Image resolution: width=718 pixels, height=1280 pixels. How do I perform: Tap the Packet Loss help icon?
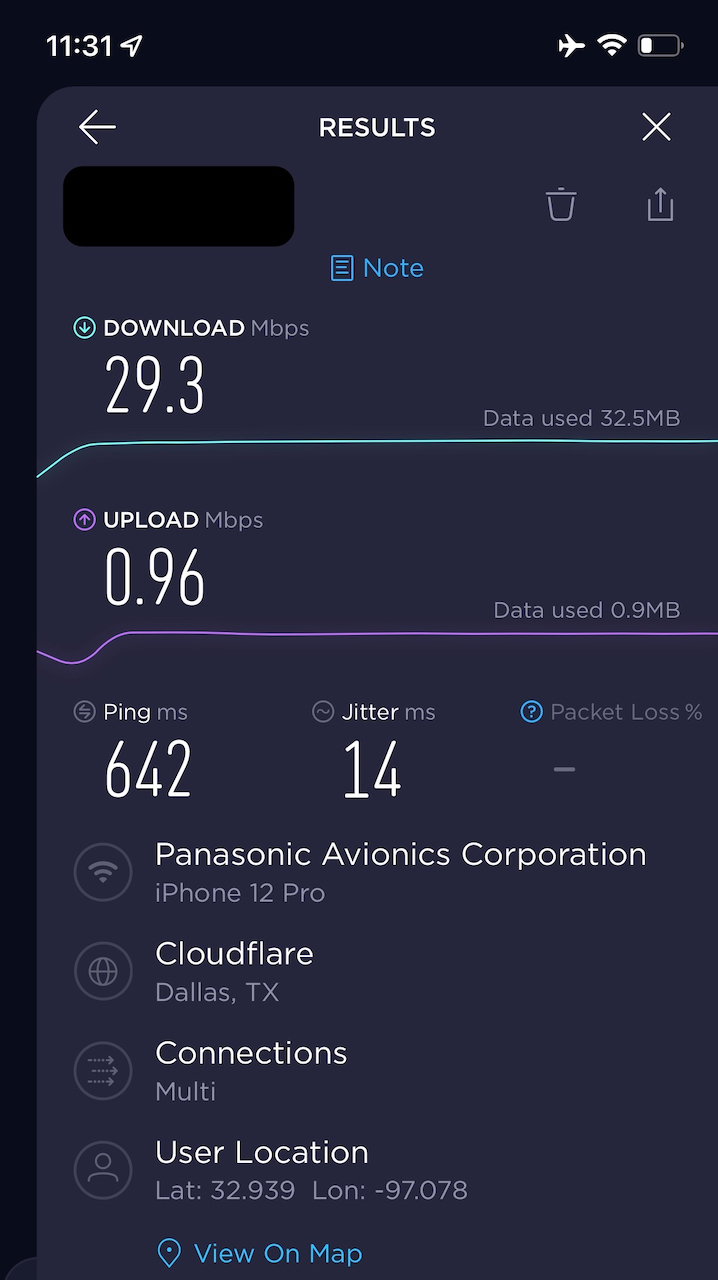pos(531,712)
